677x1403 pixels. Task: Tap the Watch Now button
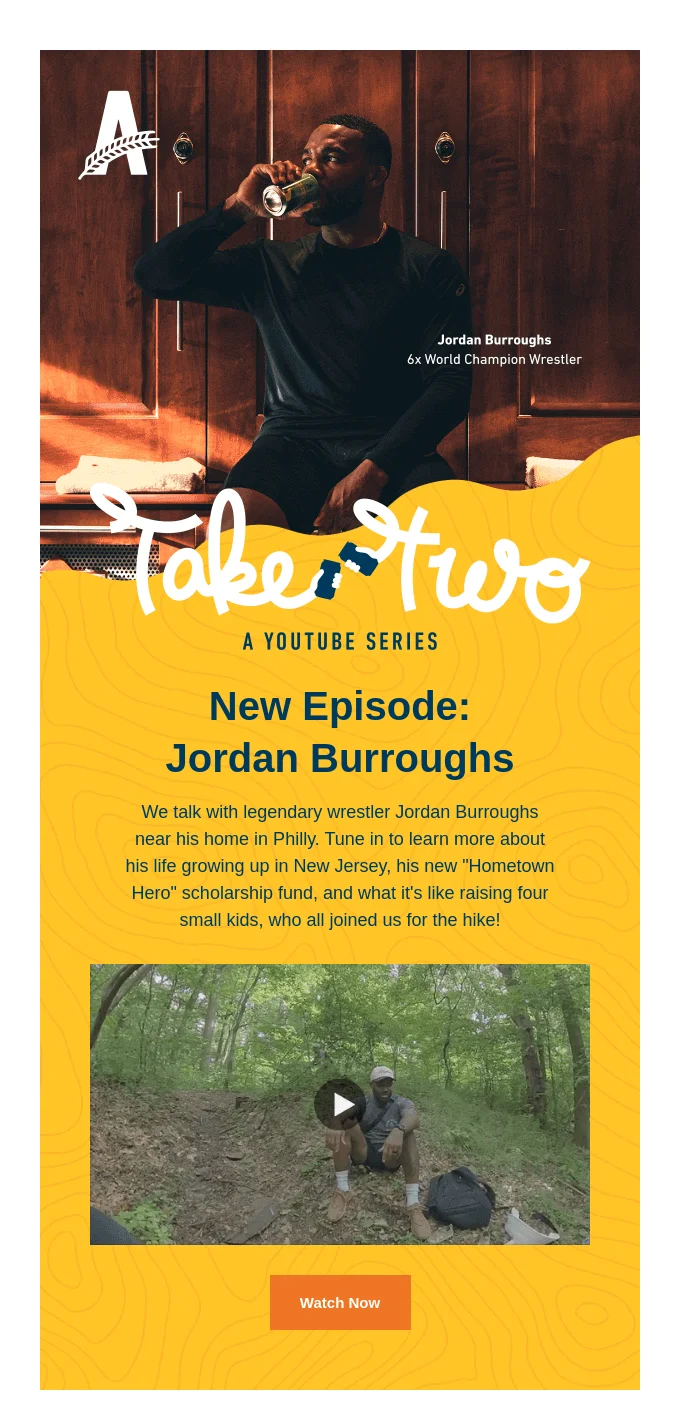tap(340, 1302)
